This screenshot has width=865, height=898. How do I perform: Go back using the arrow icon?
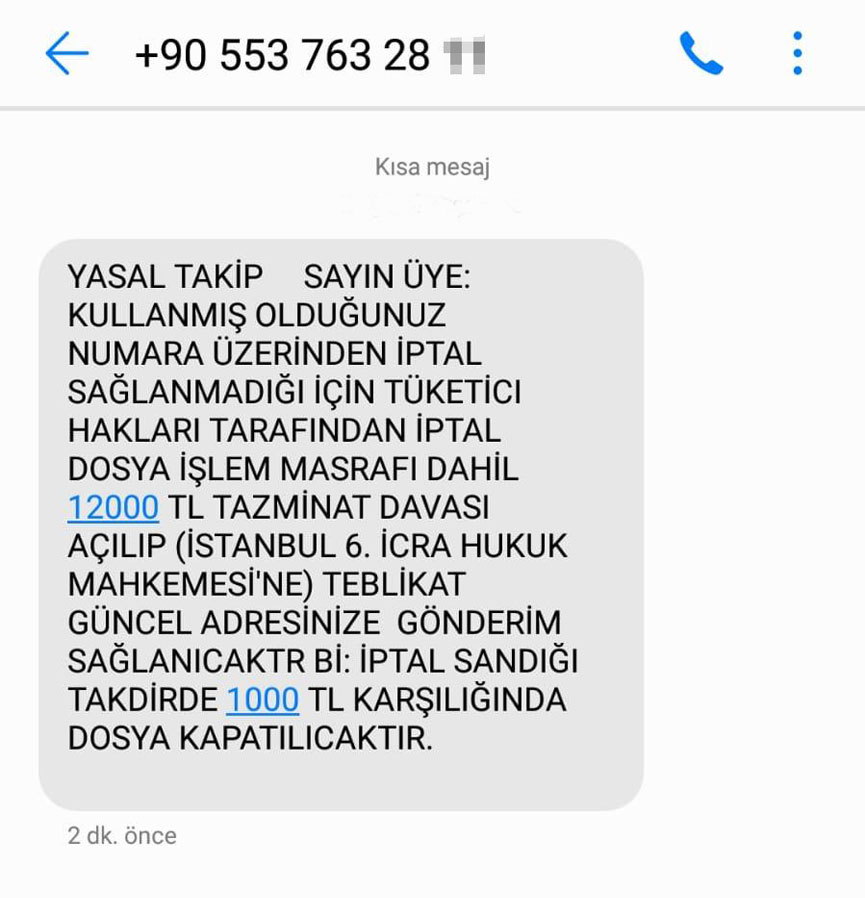(x=67, y=53)
